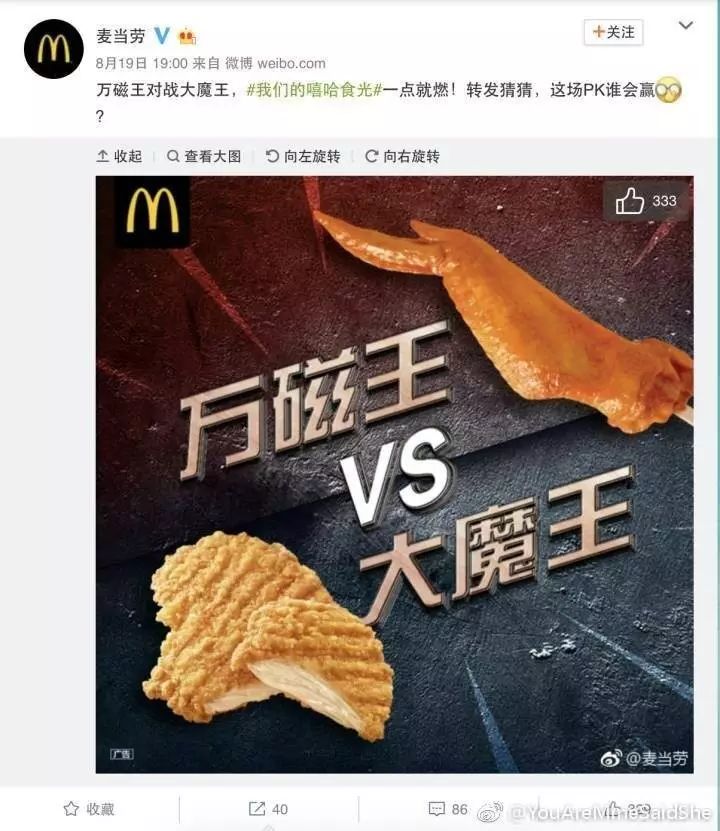Rotate the image right with 向右旋转
720x831 pixels.
click(x=402, y=156)
